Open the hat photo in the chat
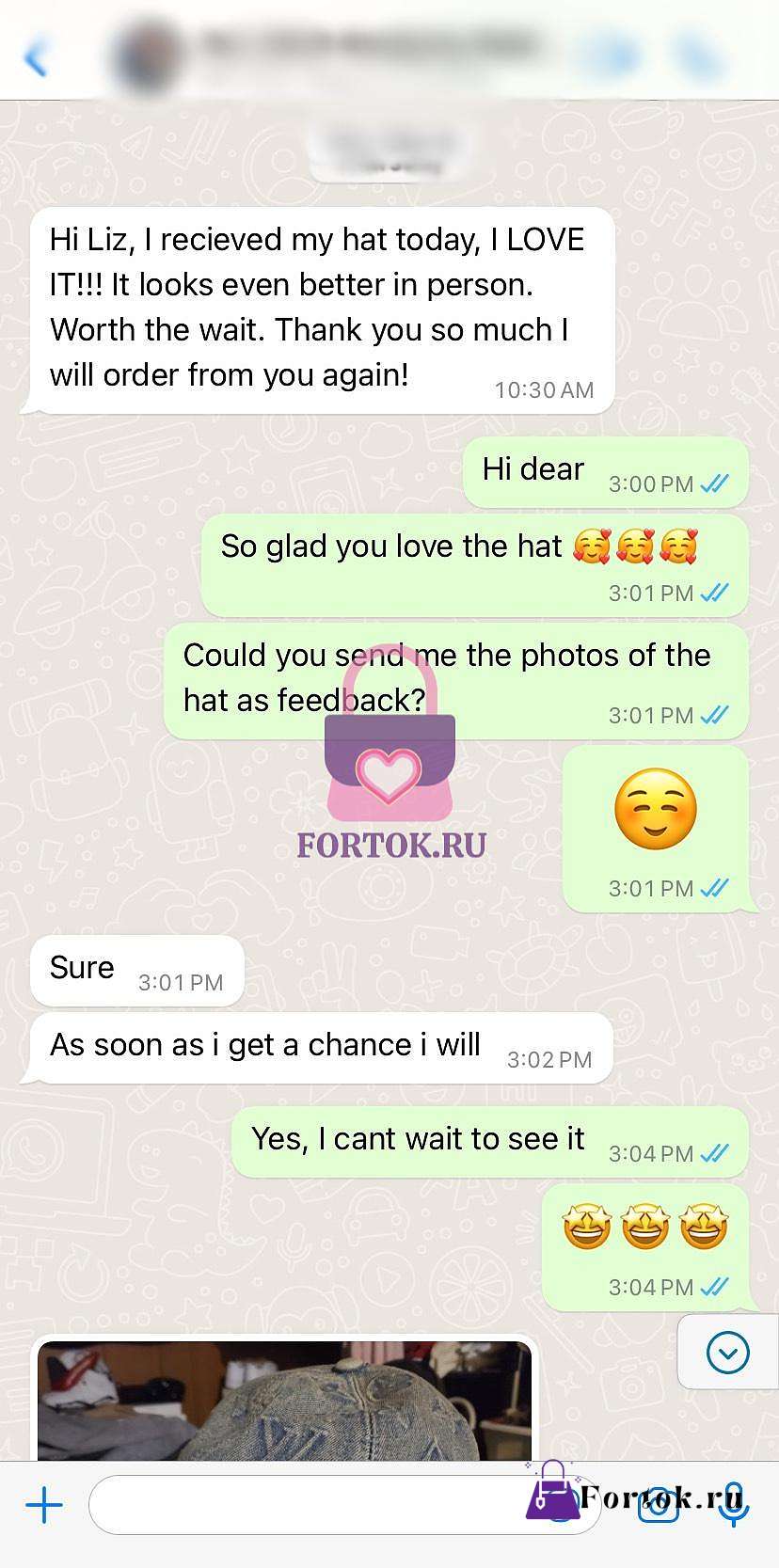Screen dimensions: 779x1568 (x=285, y=1401)
